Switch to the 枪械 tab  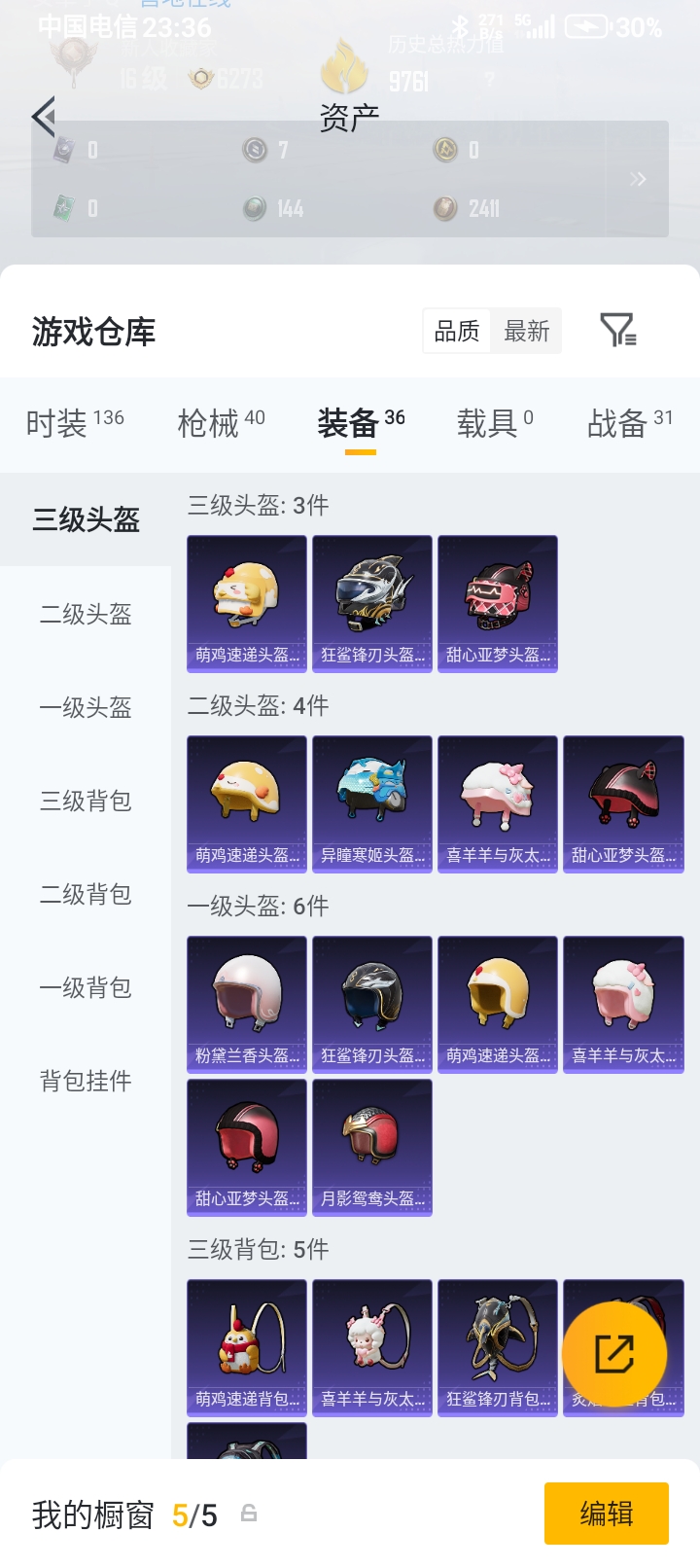pyautogui.click(x=221, y=423)
